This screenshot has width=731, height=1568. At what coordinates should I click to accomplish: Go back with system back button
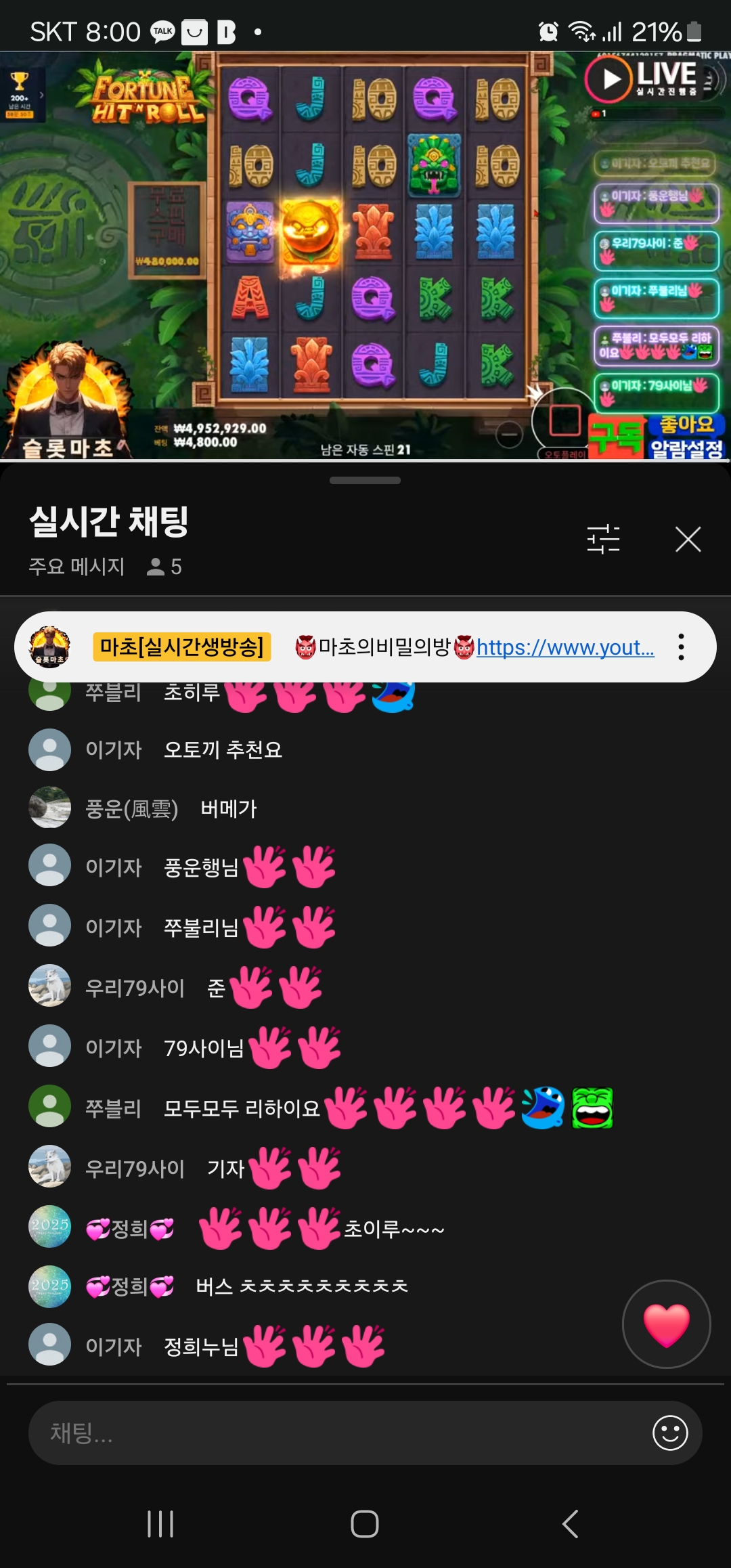click(570, 1524)
